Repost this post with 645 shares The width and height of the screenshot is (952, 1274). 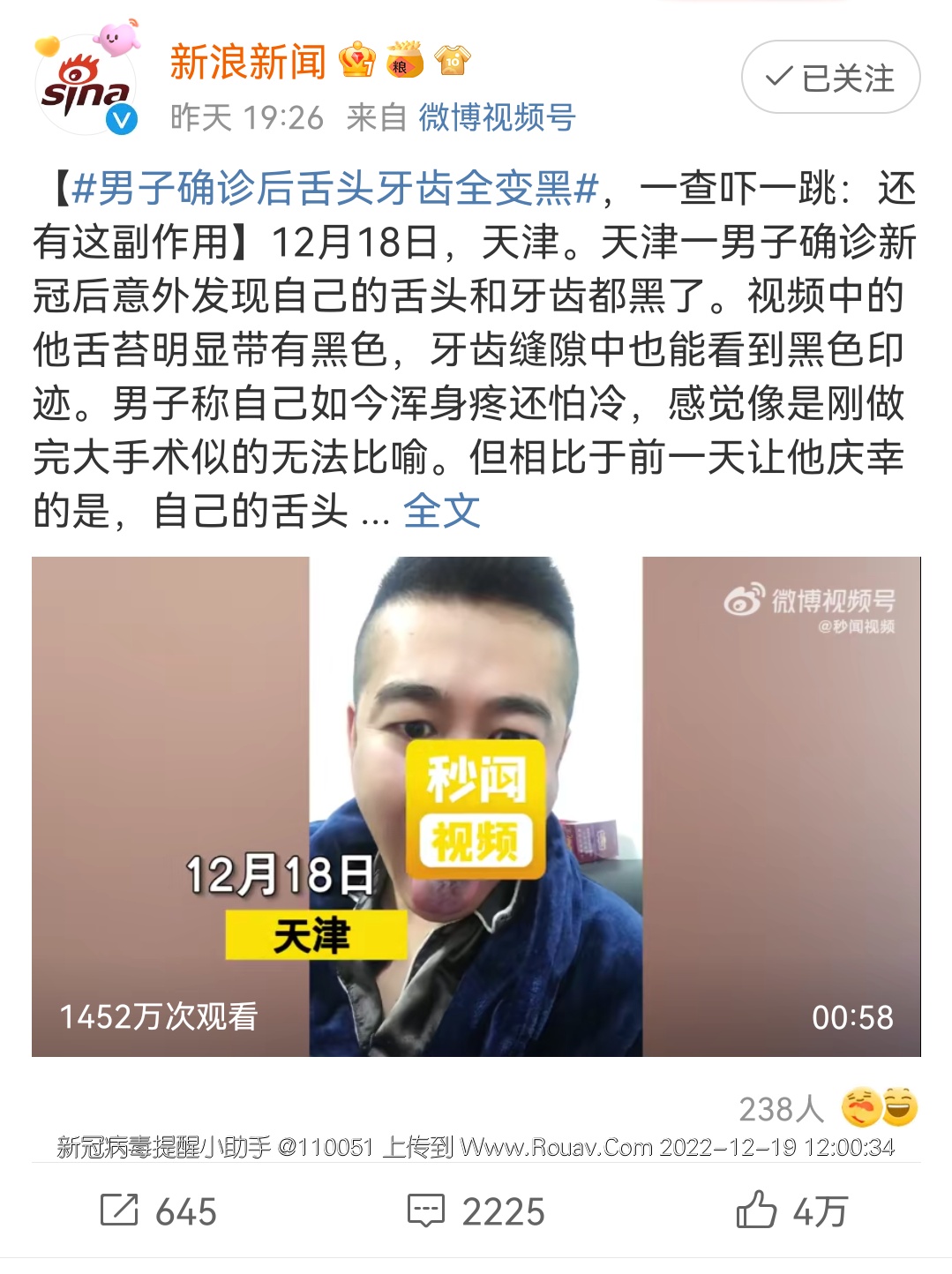point(159,1211)
